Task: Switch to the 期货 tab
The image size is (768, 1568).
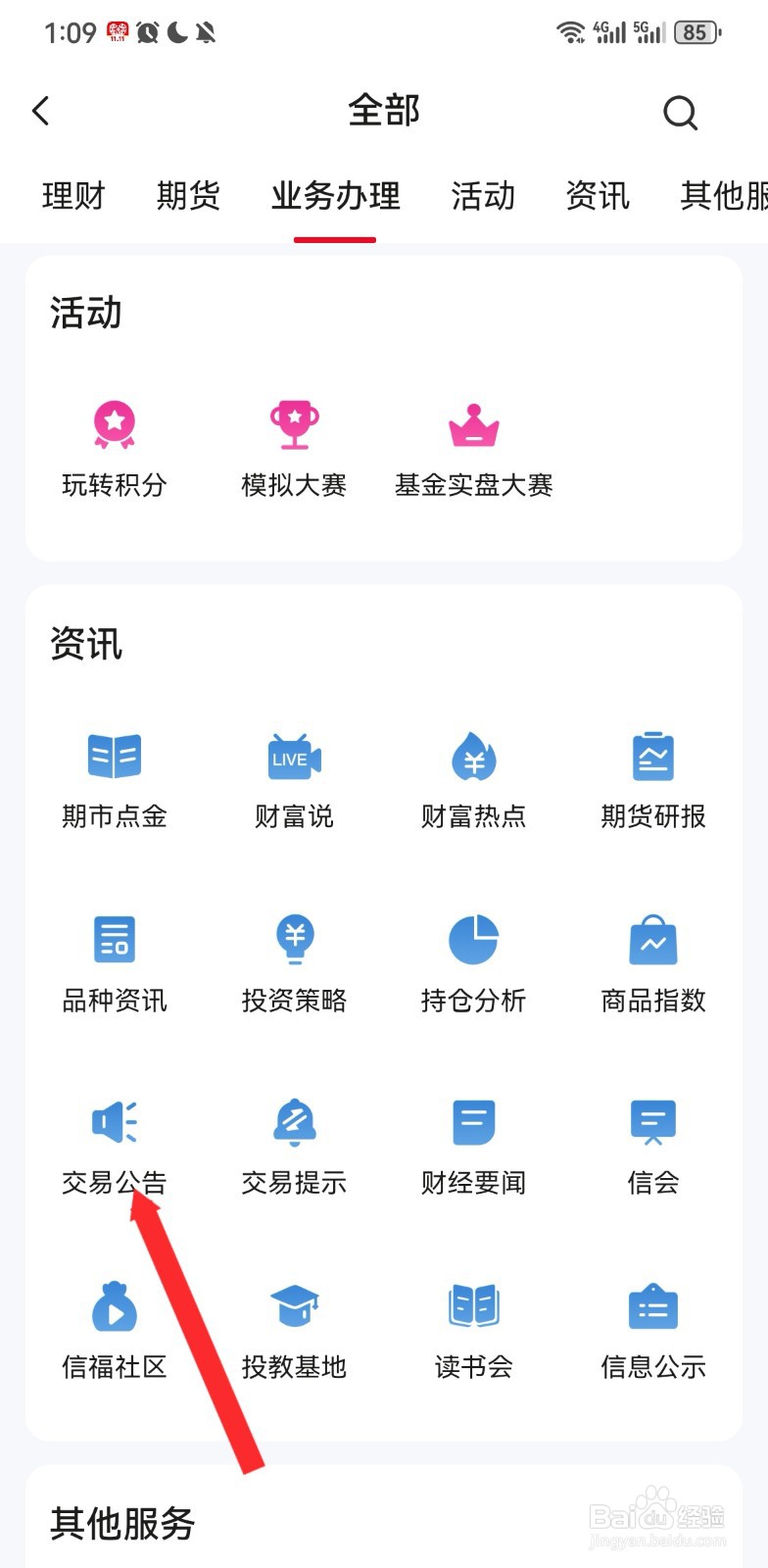Action: [188, 196]
